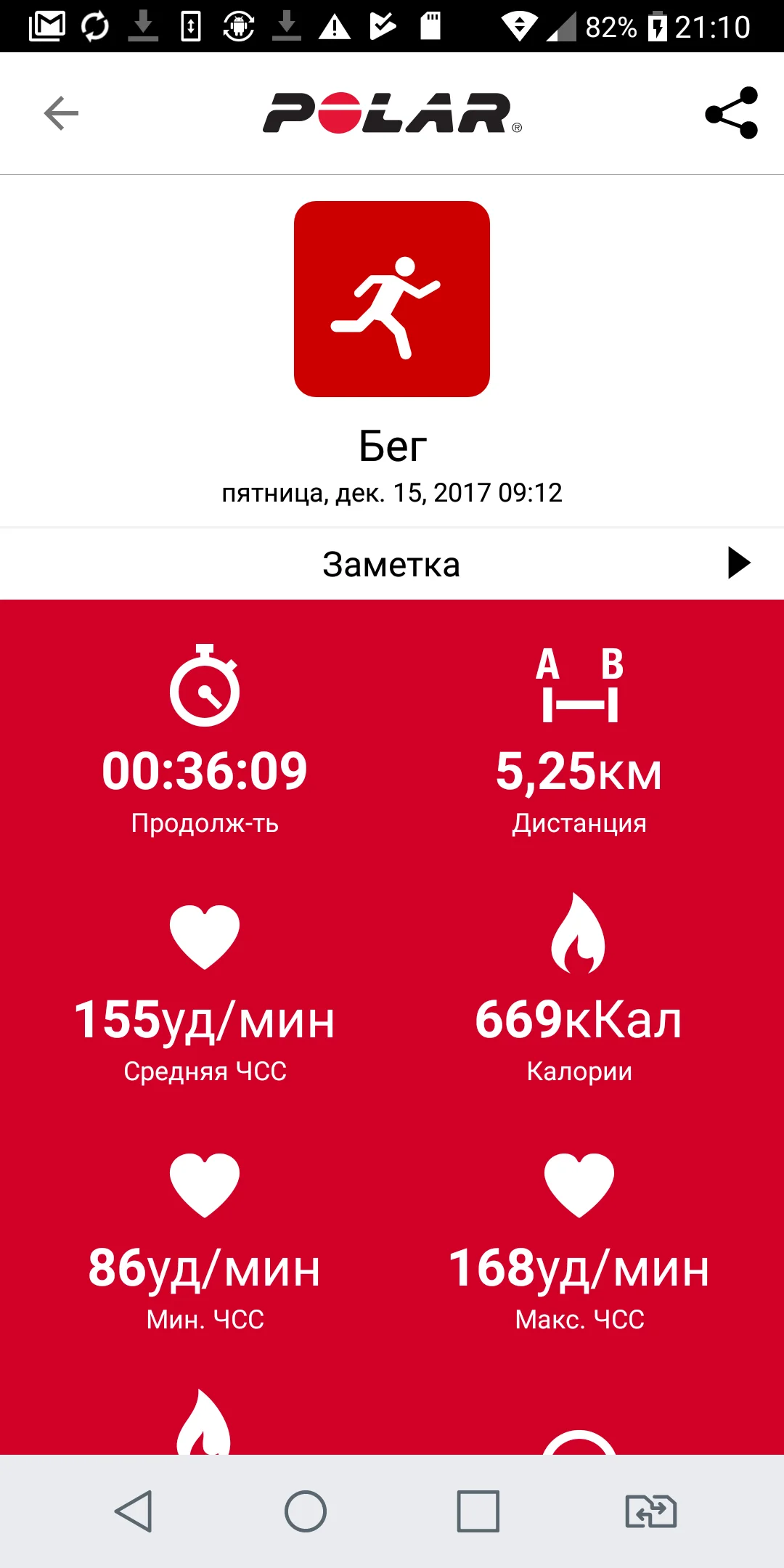Viewport: 784px width, 1568px height.
Task: Go to the home screen
Action: (x=306, y=1511)
